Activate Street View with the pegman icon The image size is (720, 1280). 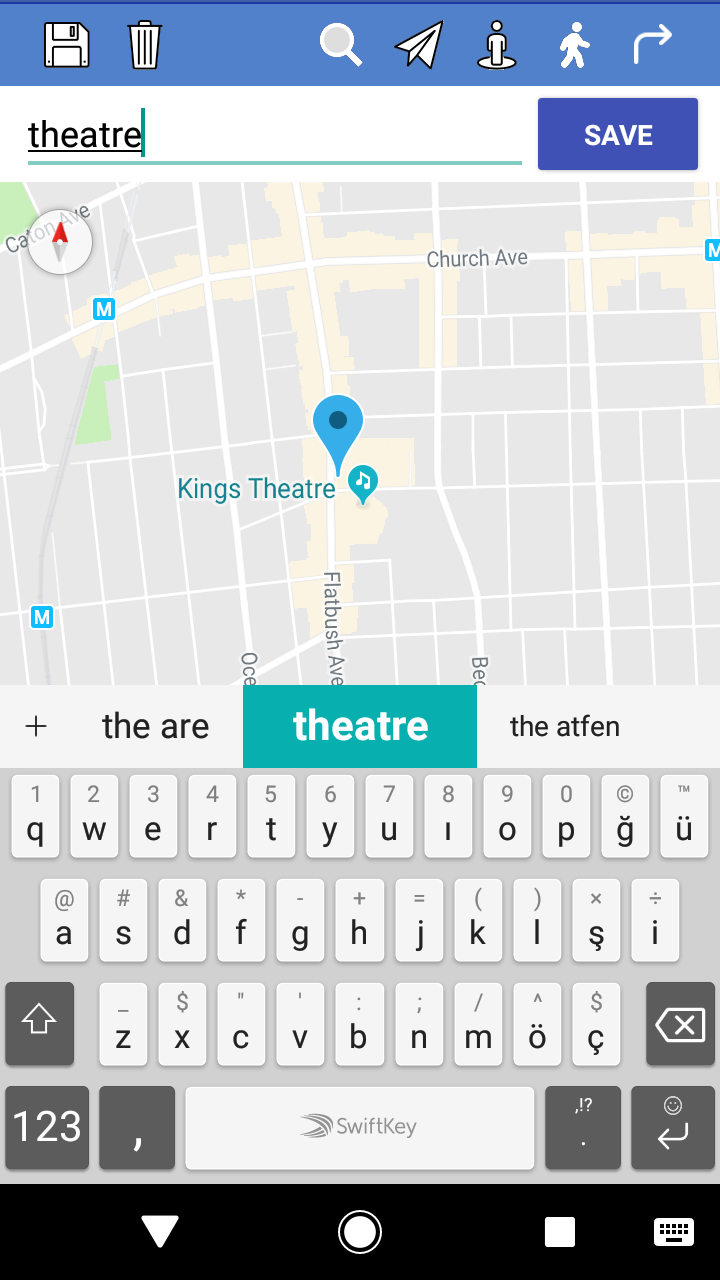(496, 44)
